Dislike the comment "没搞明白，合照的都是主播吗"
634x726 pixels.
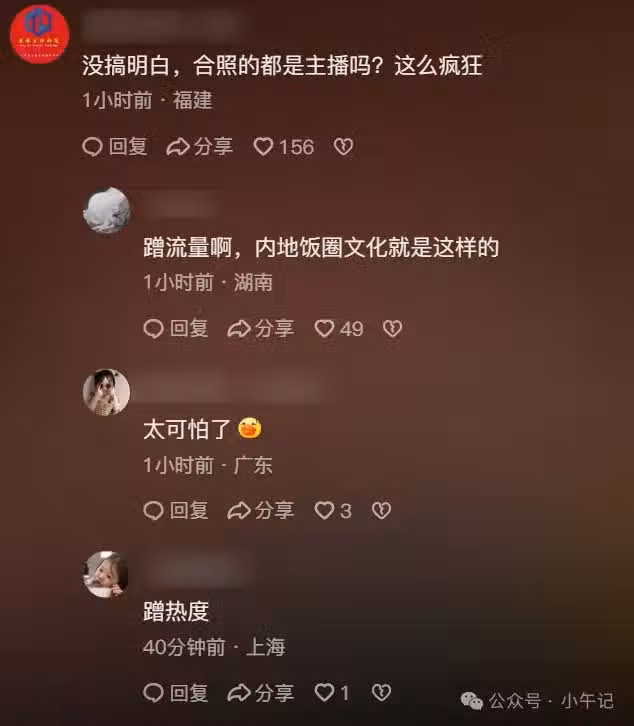(x=343, y=147)
